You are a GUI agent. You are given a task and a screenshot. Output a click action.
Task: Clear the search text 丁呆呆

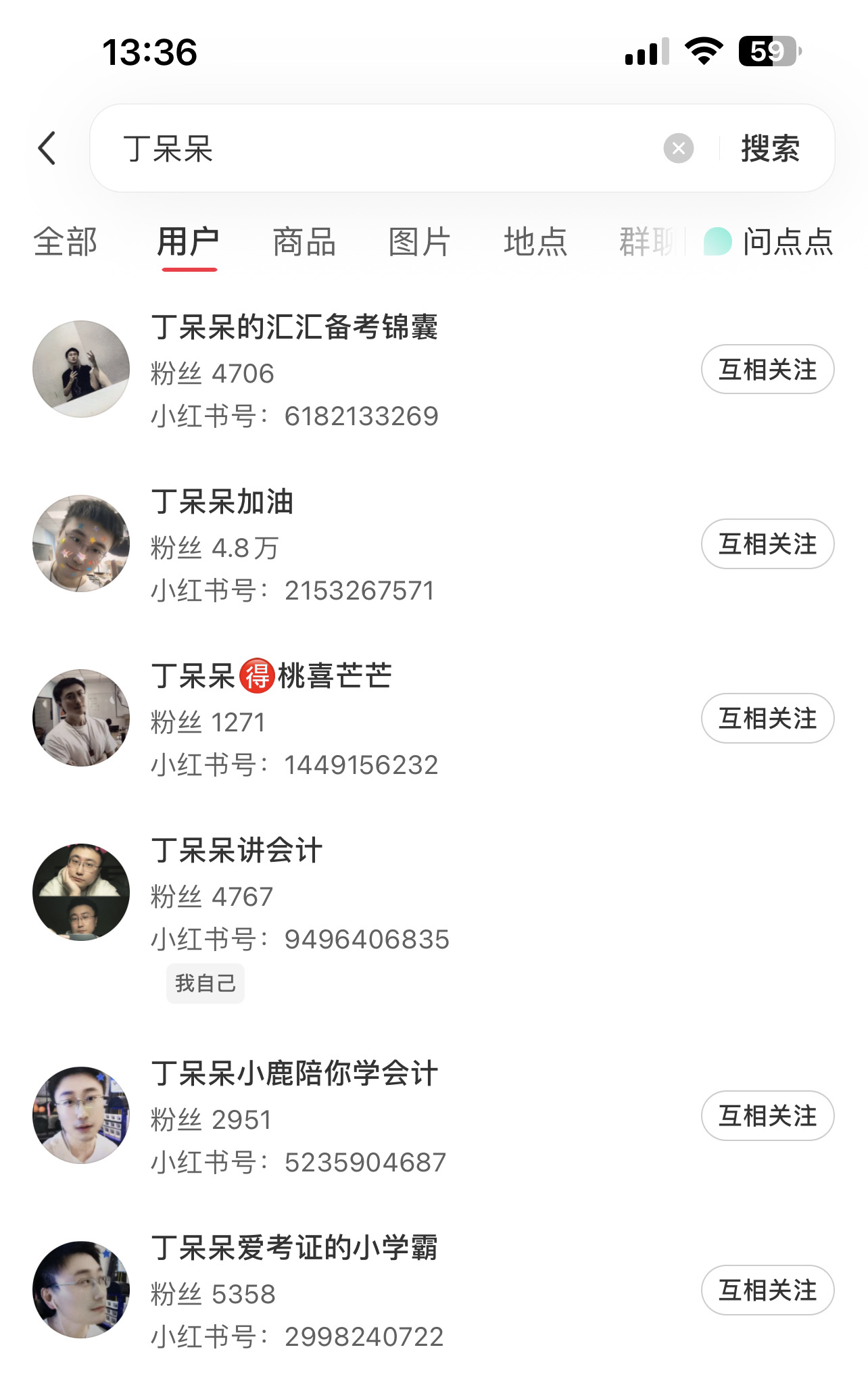point(678,148)
